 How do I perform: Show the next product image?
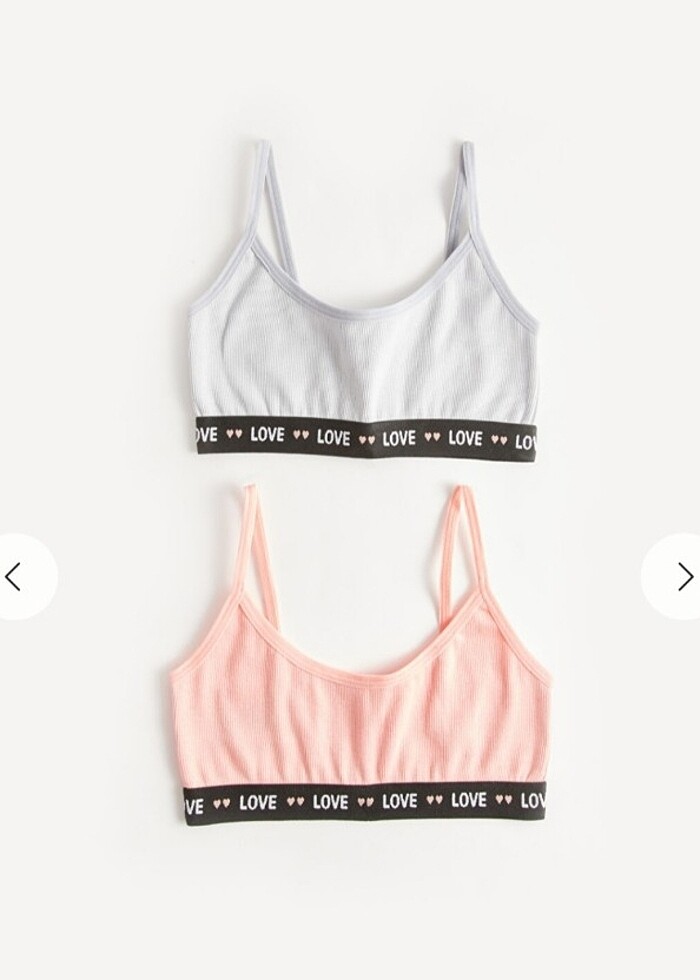click(684, 576)
